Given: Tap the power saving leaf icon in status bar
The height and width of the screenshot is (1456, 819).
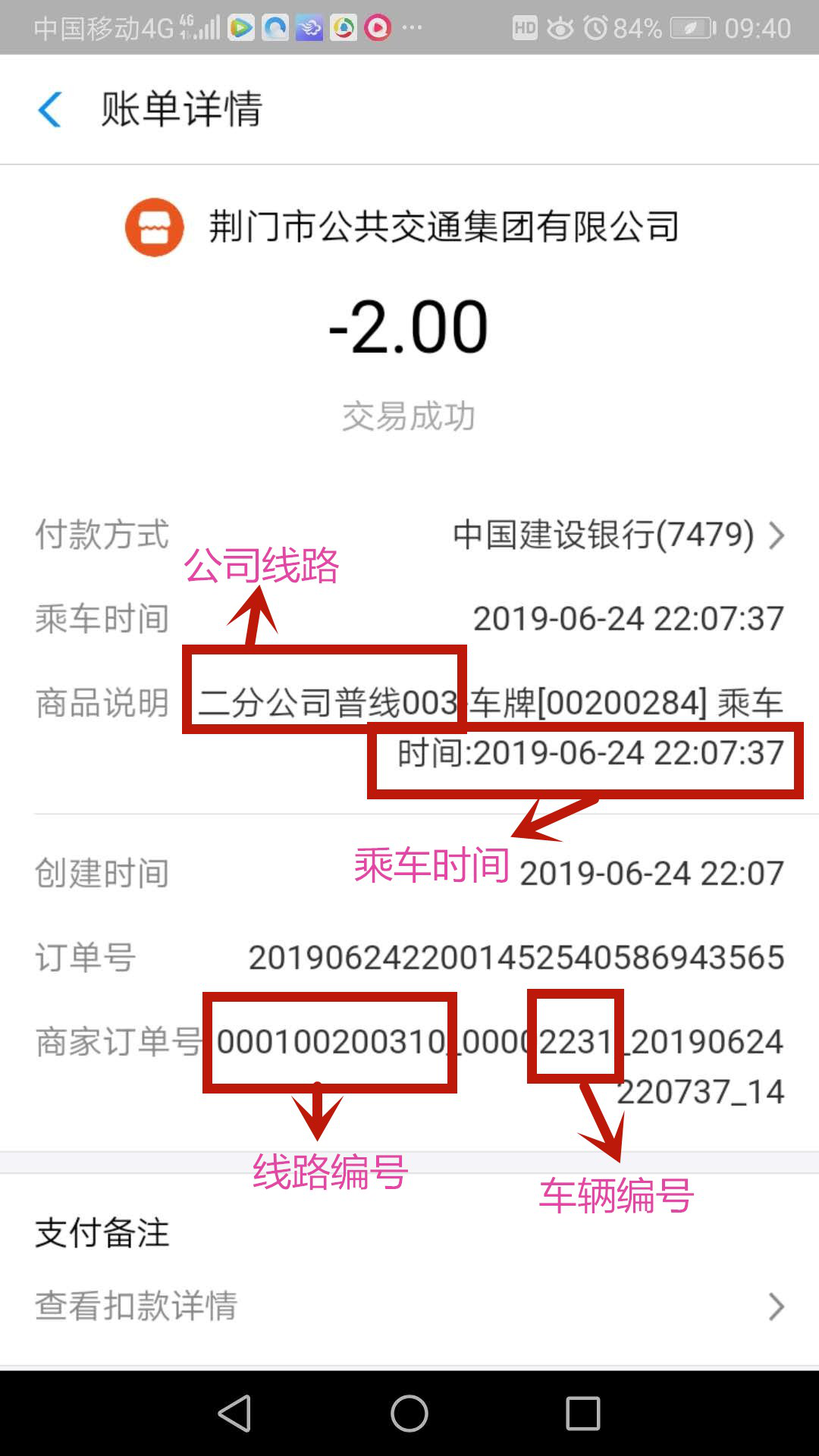Looking at the screenshot, I should [x=692, y=27].
